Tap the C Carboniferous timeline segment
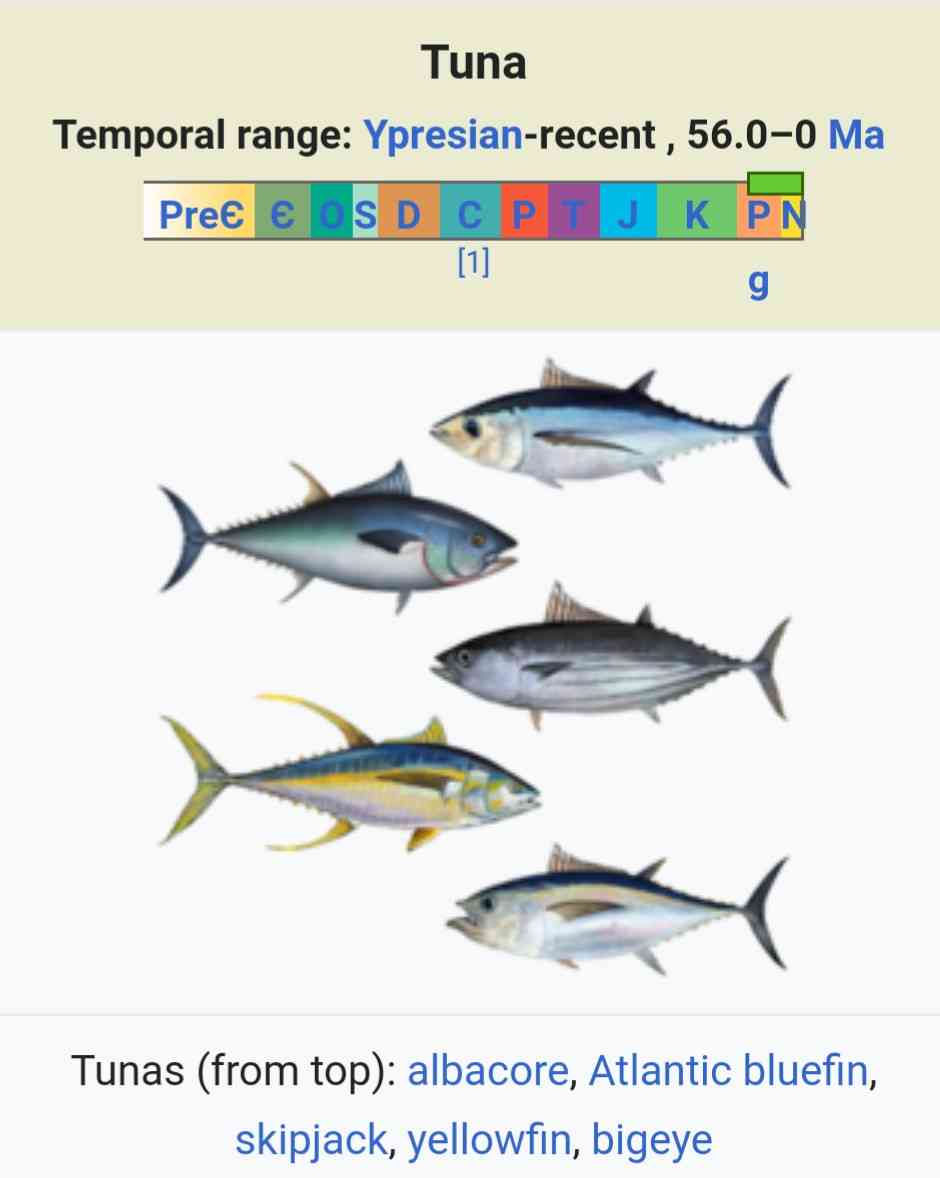 tap(469, 215)
